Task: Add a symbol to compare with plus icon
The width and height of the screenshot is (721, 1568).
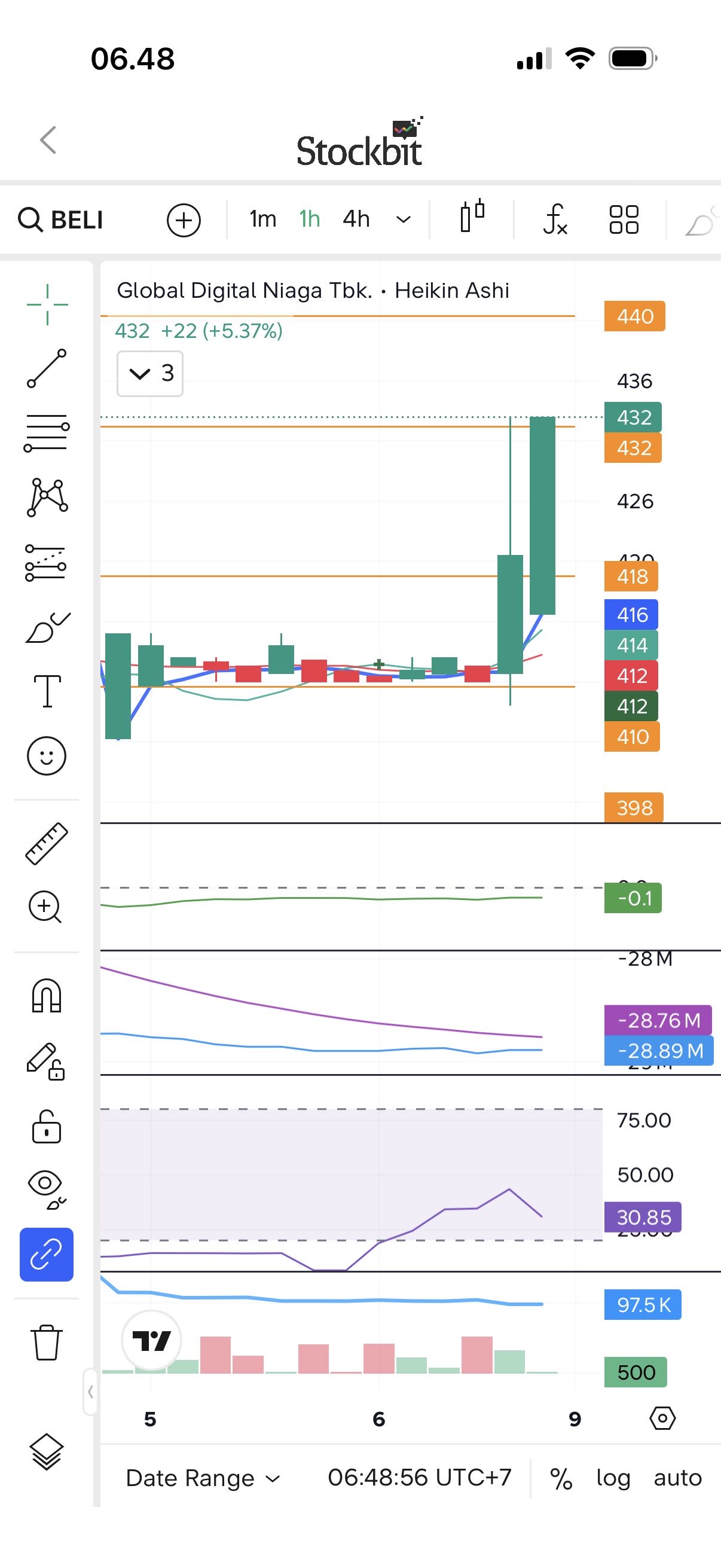Action: click(x=184, y=219)
